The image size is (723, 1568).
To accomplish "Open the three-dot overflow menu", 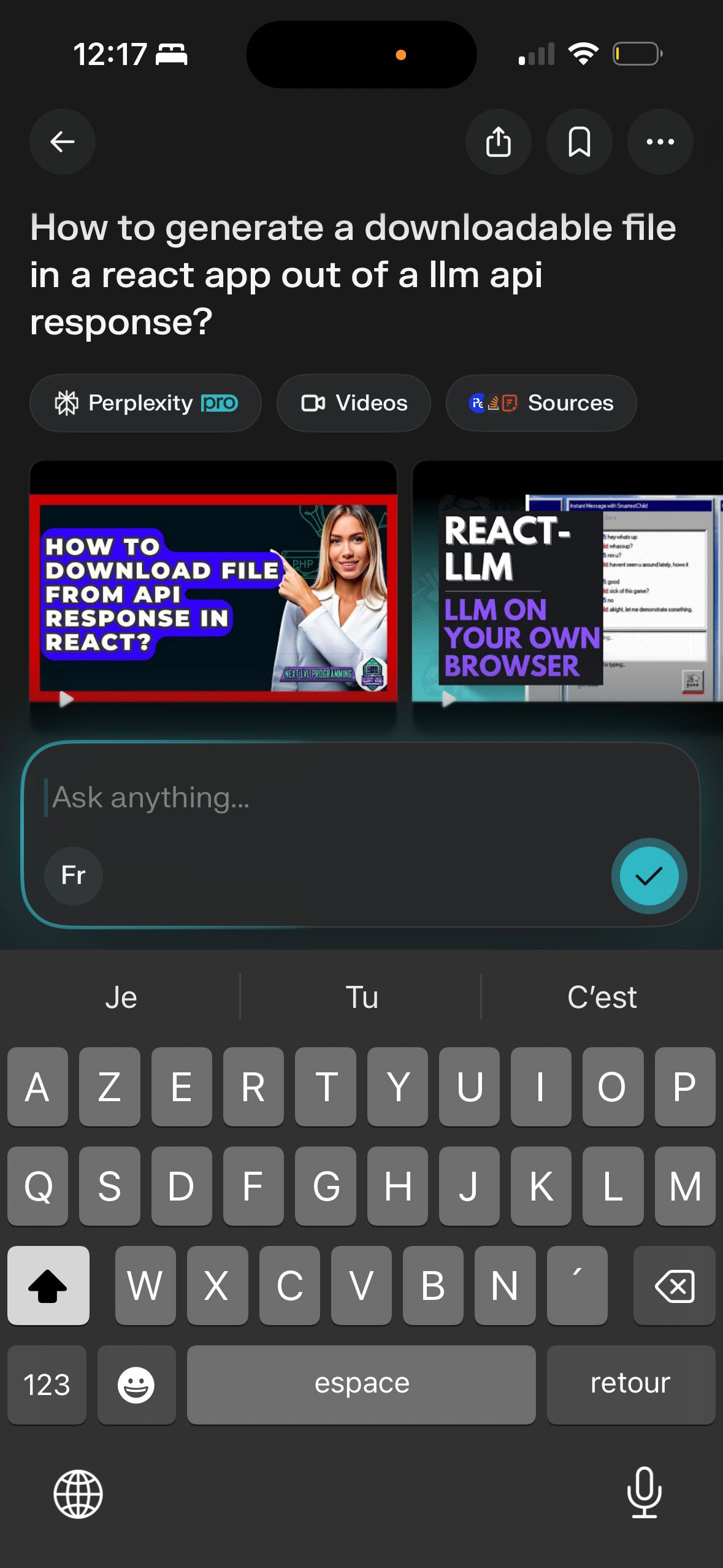I will [x=660, y=142].
